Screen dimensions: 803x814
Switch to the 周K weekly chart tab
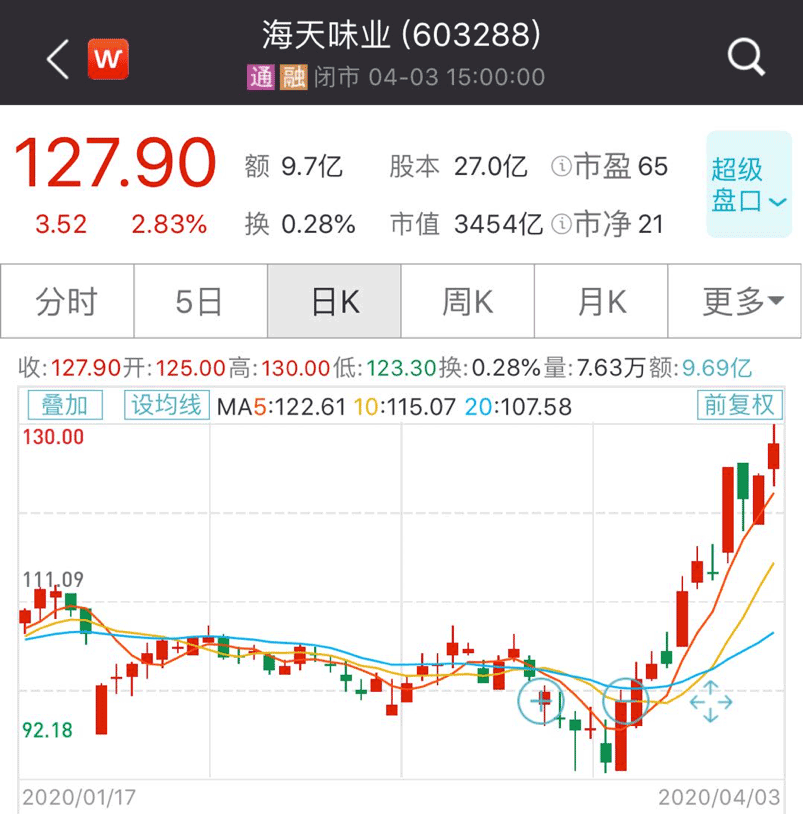click(467, 299)
